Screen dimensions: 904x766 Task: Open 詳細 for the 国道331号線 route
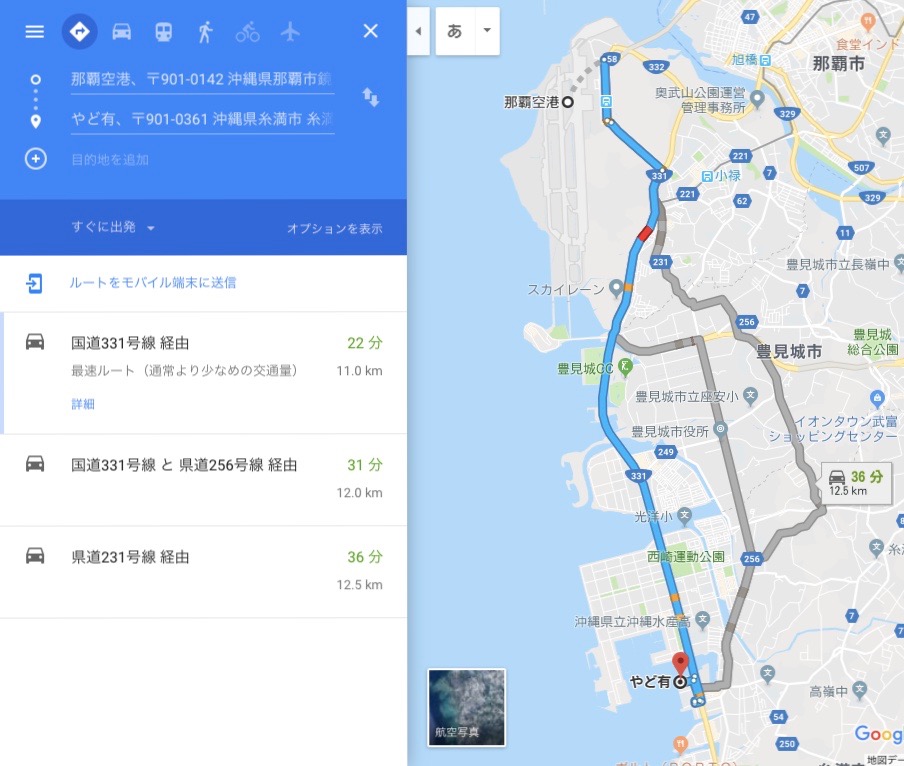(x=83, y=404)
